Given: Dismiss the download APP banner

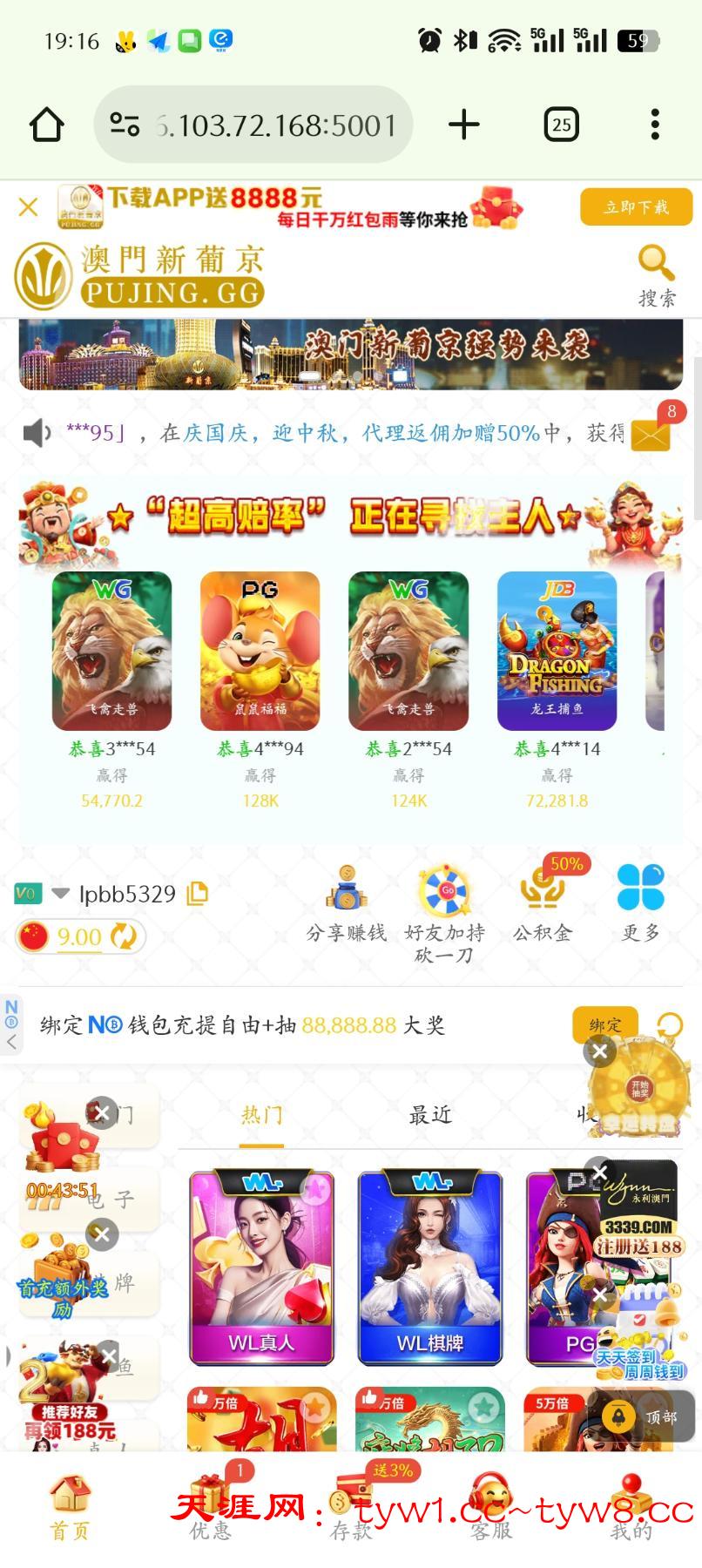Looking at the screenshot, I should pos(28,207).
